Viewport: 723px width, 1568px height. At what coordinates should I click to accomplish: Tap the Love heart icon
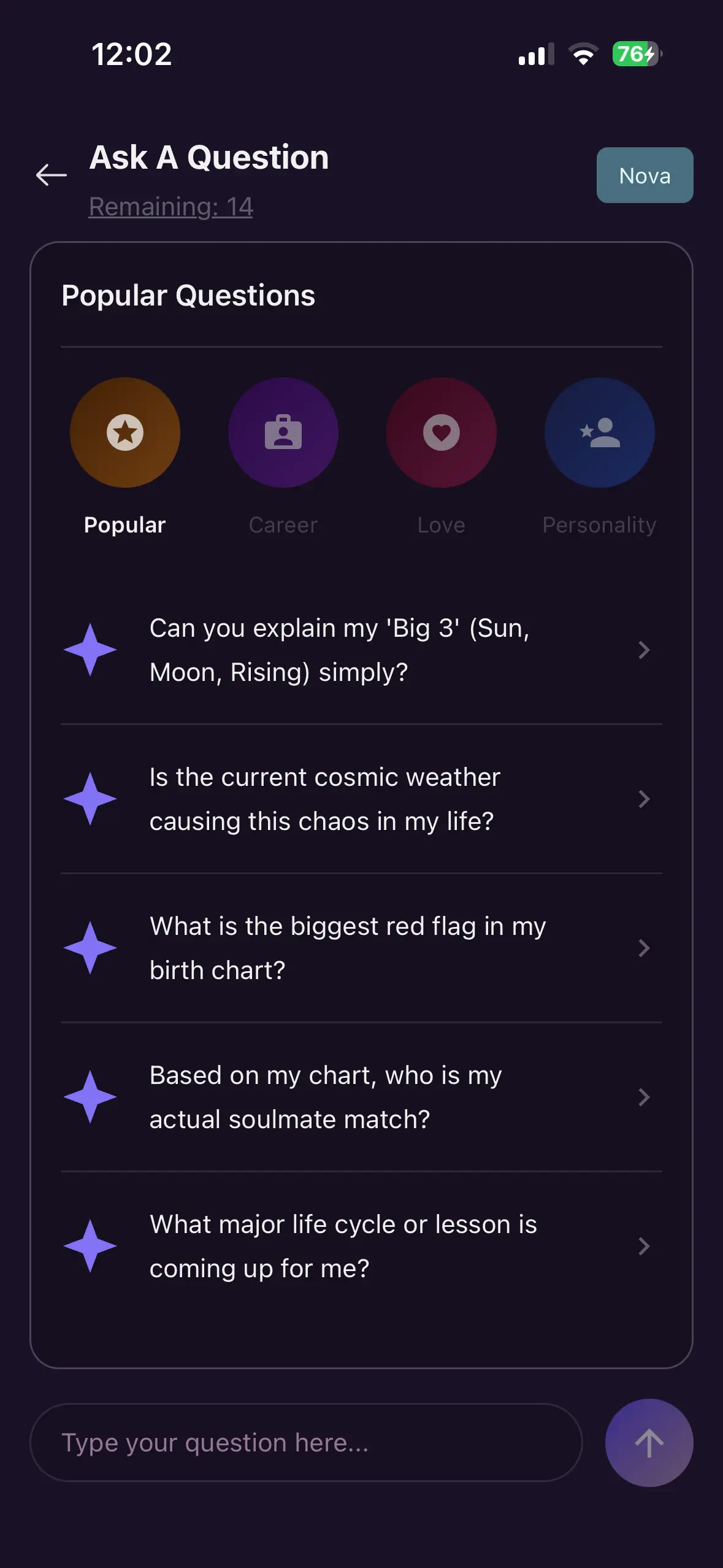click(x=441, y=433)
